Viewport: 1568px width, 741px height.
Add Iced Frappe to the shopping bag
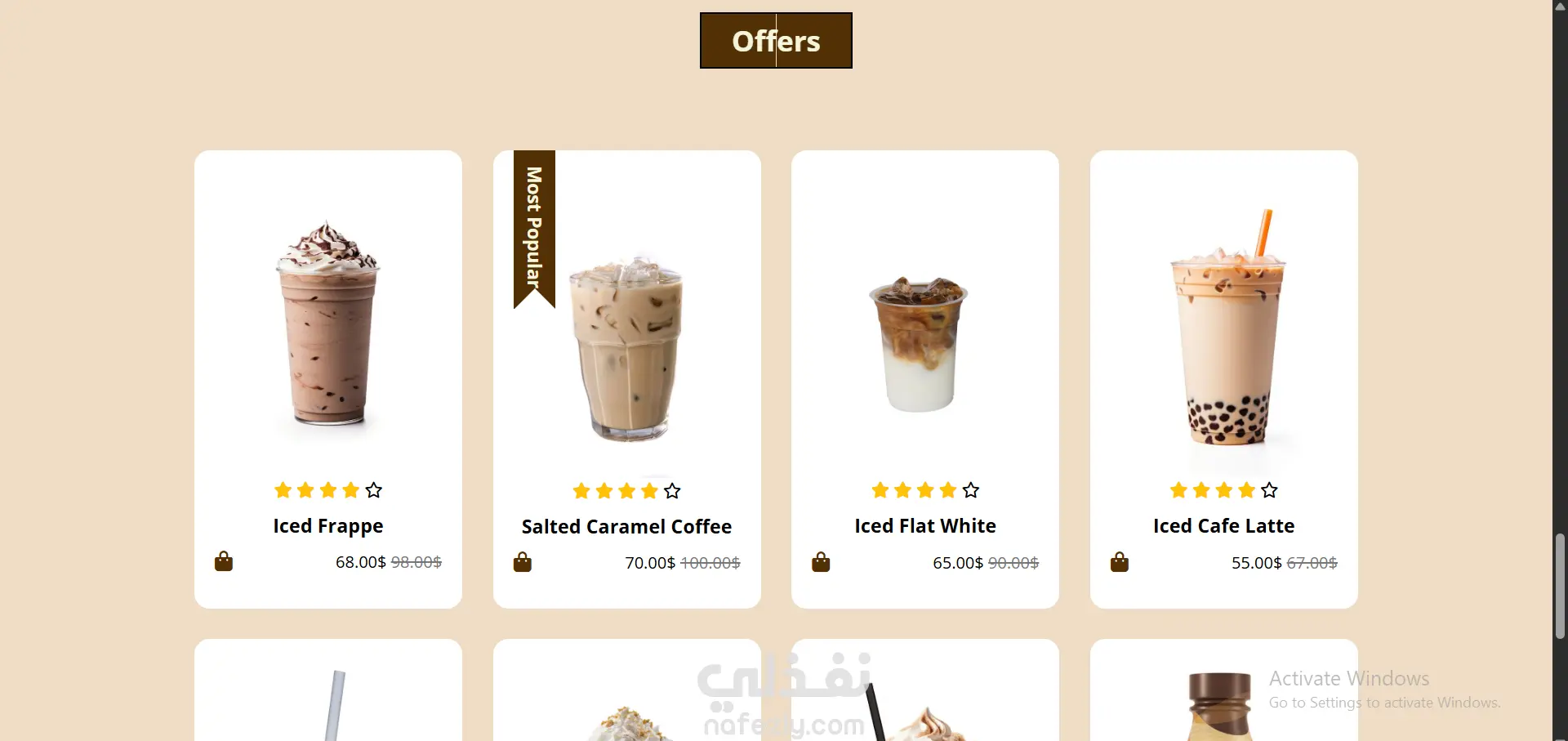pyautogui.click(x=223, y=562)
